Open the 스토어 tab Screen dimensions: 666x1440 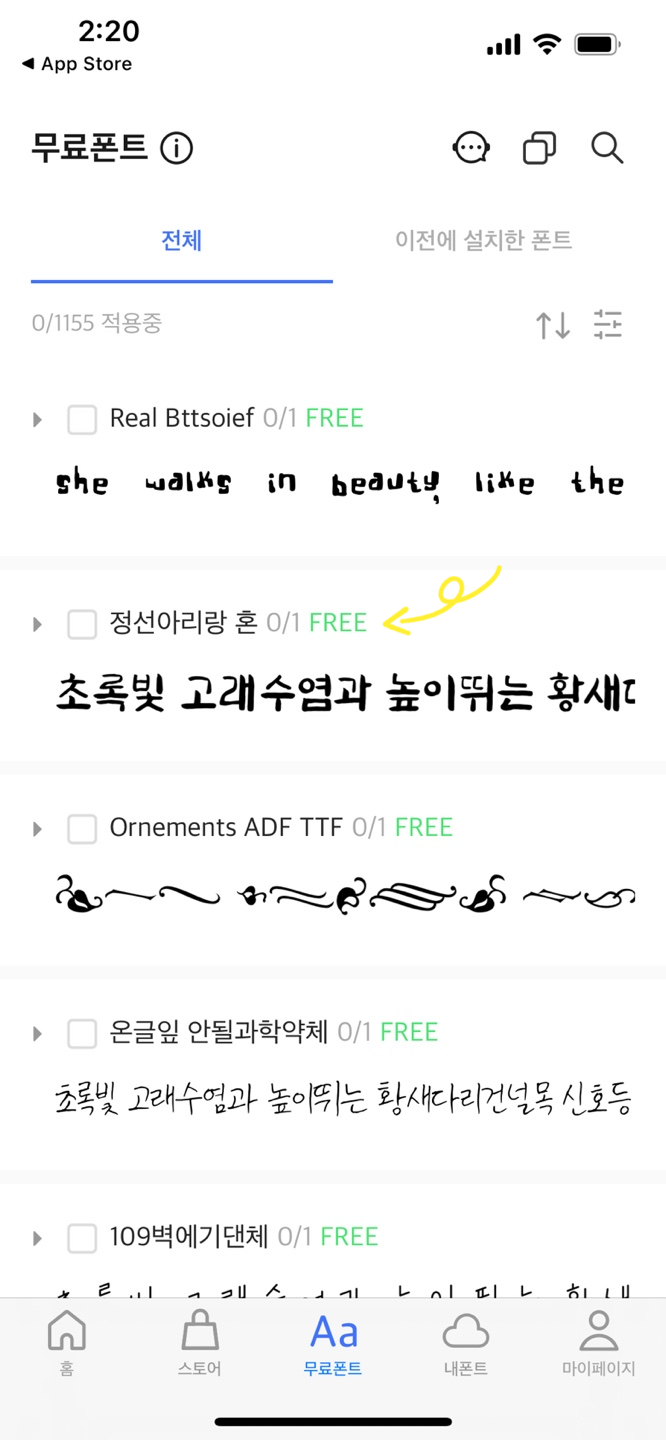point(200,1344)
